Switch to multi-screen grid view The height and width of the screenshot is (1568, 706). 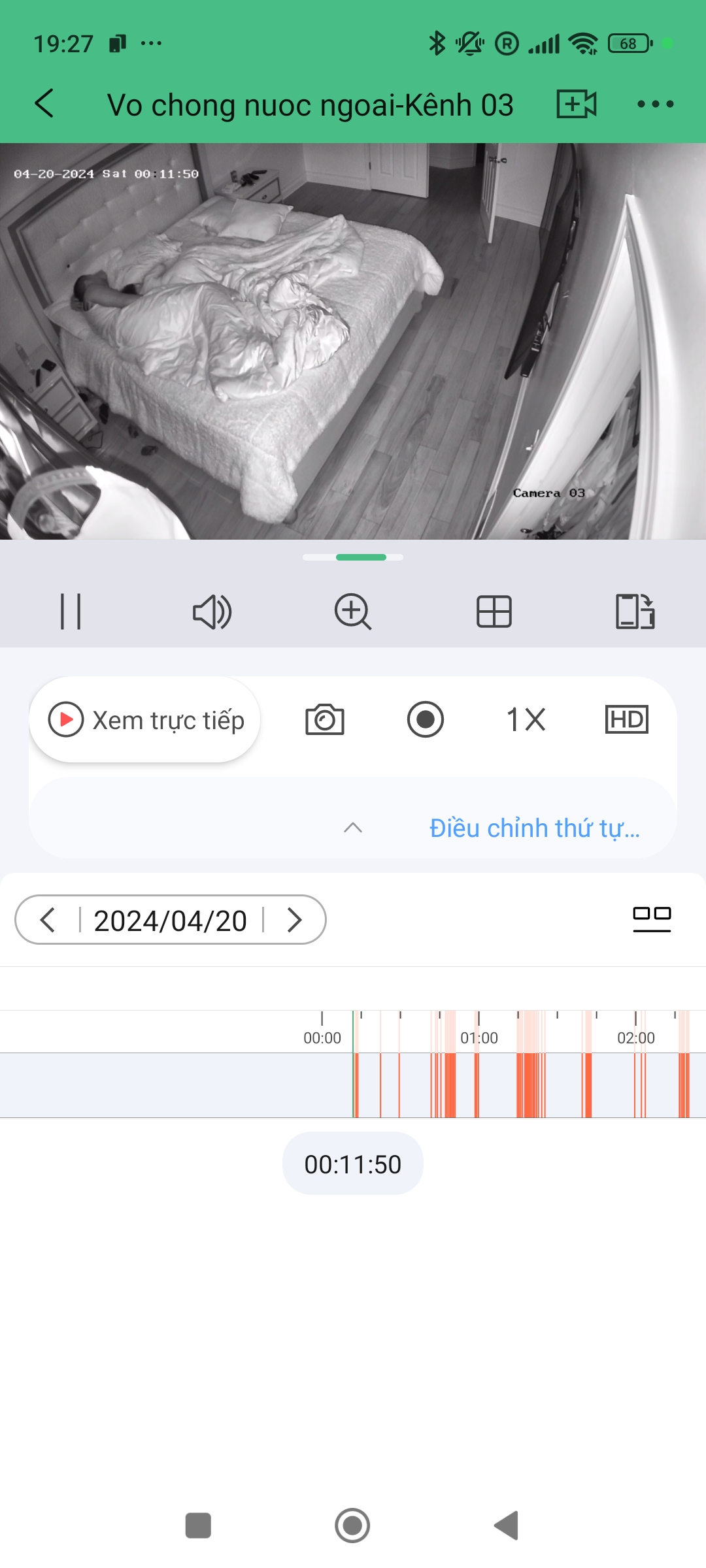(x=494, y=612)
